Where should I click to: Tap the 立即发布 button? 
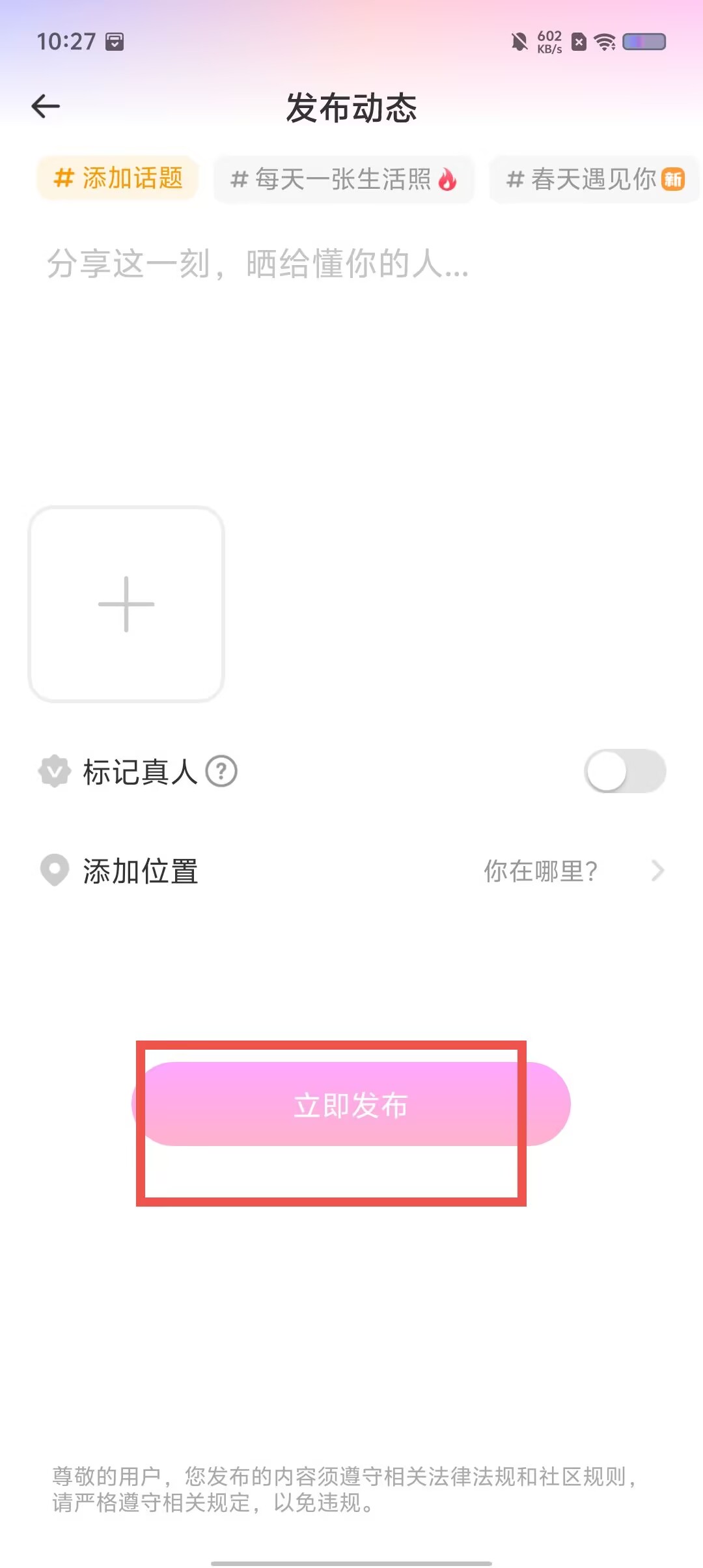(351, 1104)
